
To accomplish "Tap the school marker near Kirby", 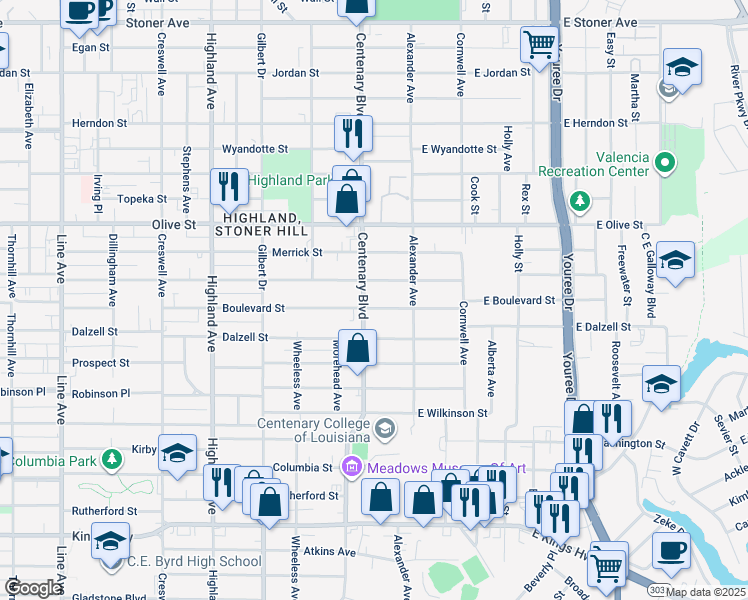I will 177,454.
